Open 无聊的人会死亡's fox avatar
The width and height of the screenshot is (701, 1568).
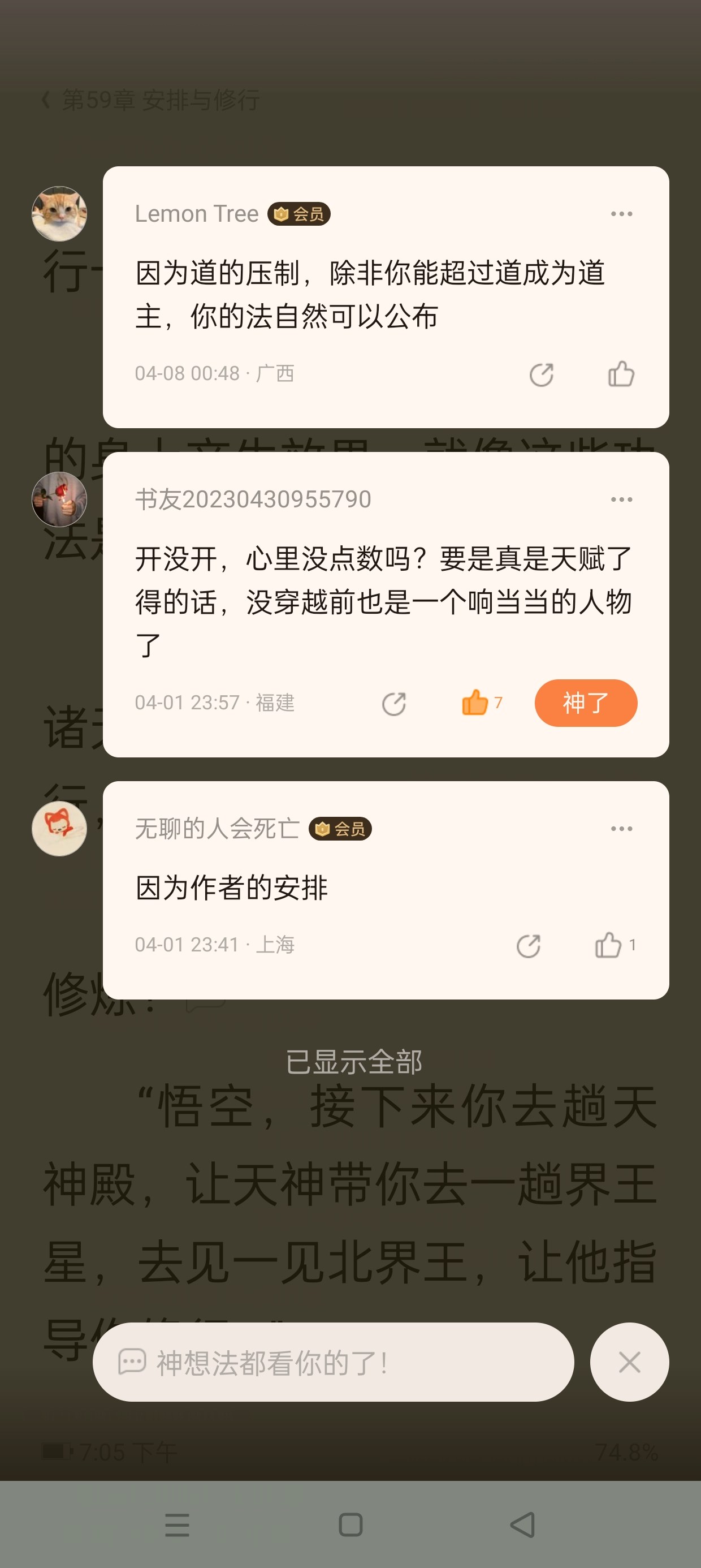pyautogui.click(x=59, y=829)
